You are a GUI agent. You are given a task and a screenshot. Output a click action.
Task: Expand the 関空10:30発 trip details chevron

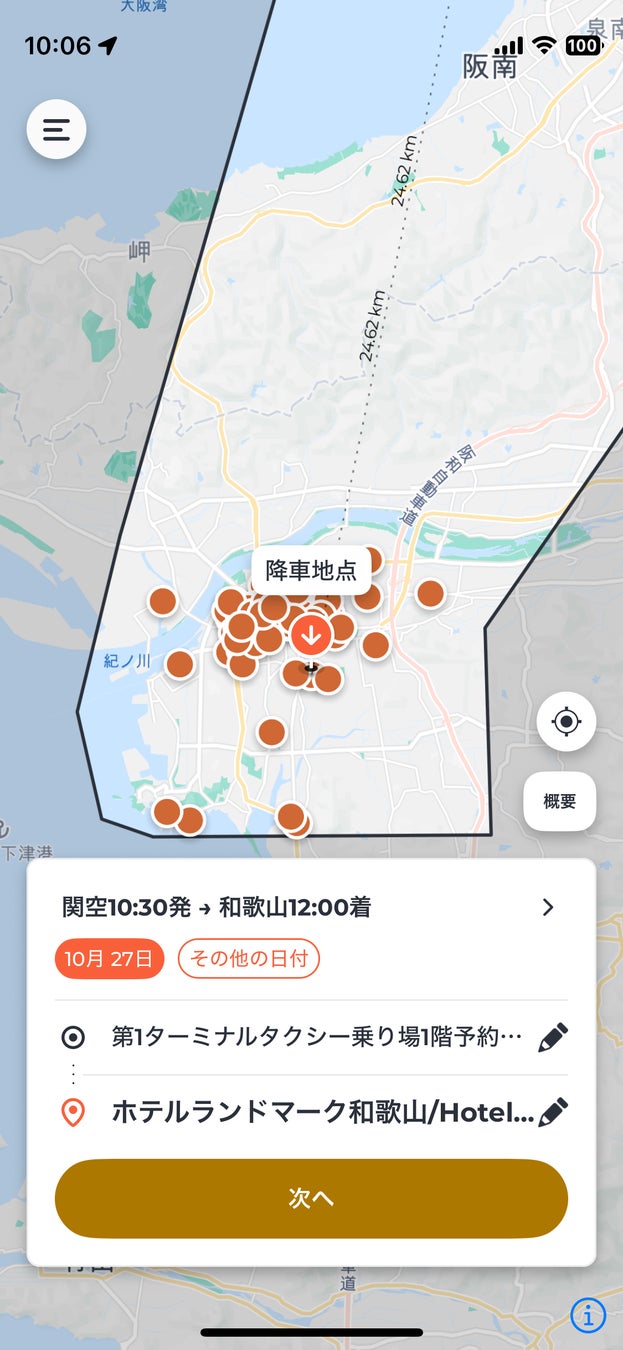pos(547,907)
